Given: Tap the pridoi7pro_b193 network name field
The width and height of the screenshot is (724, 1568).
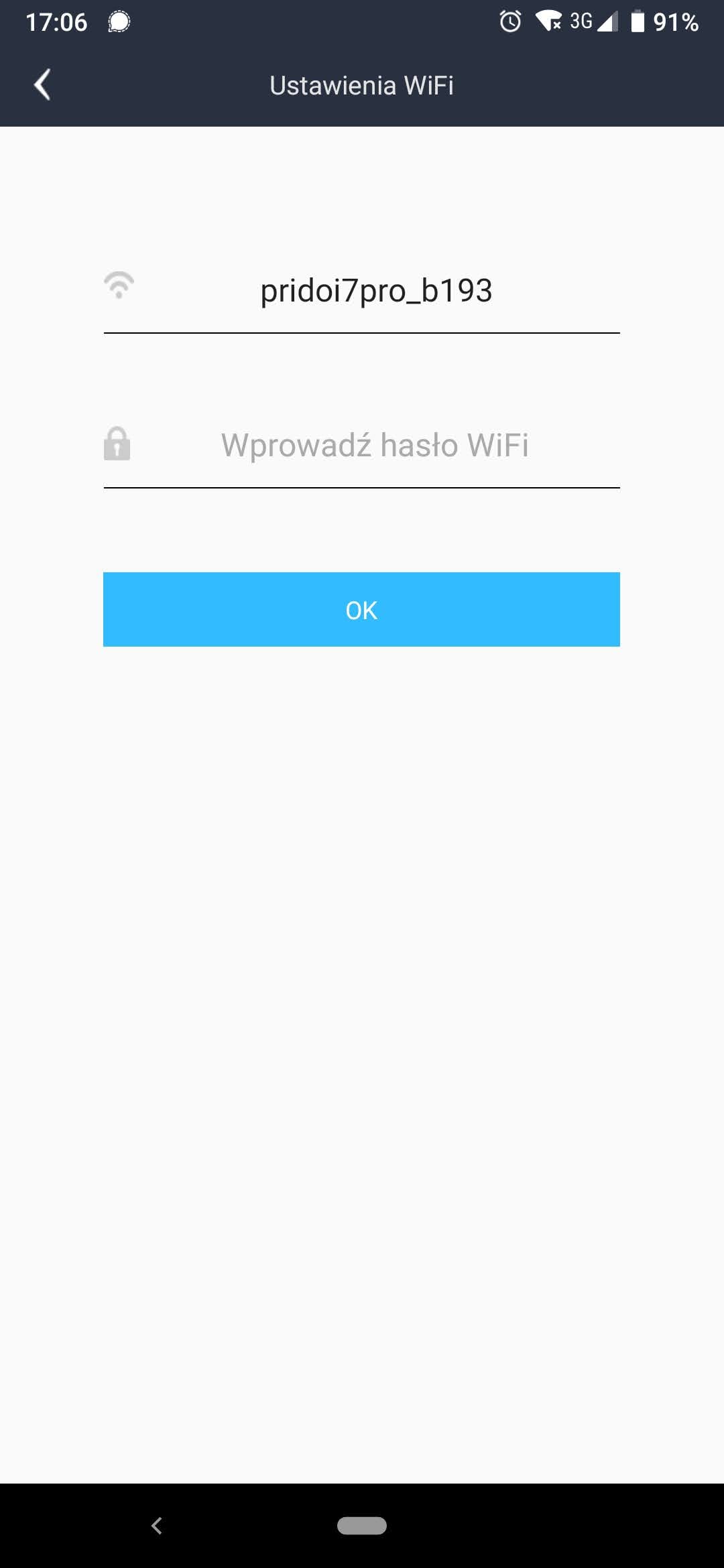Looking at the screenshot, I should coord(375,291).
